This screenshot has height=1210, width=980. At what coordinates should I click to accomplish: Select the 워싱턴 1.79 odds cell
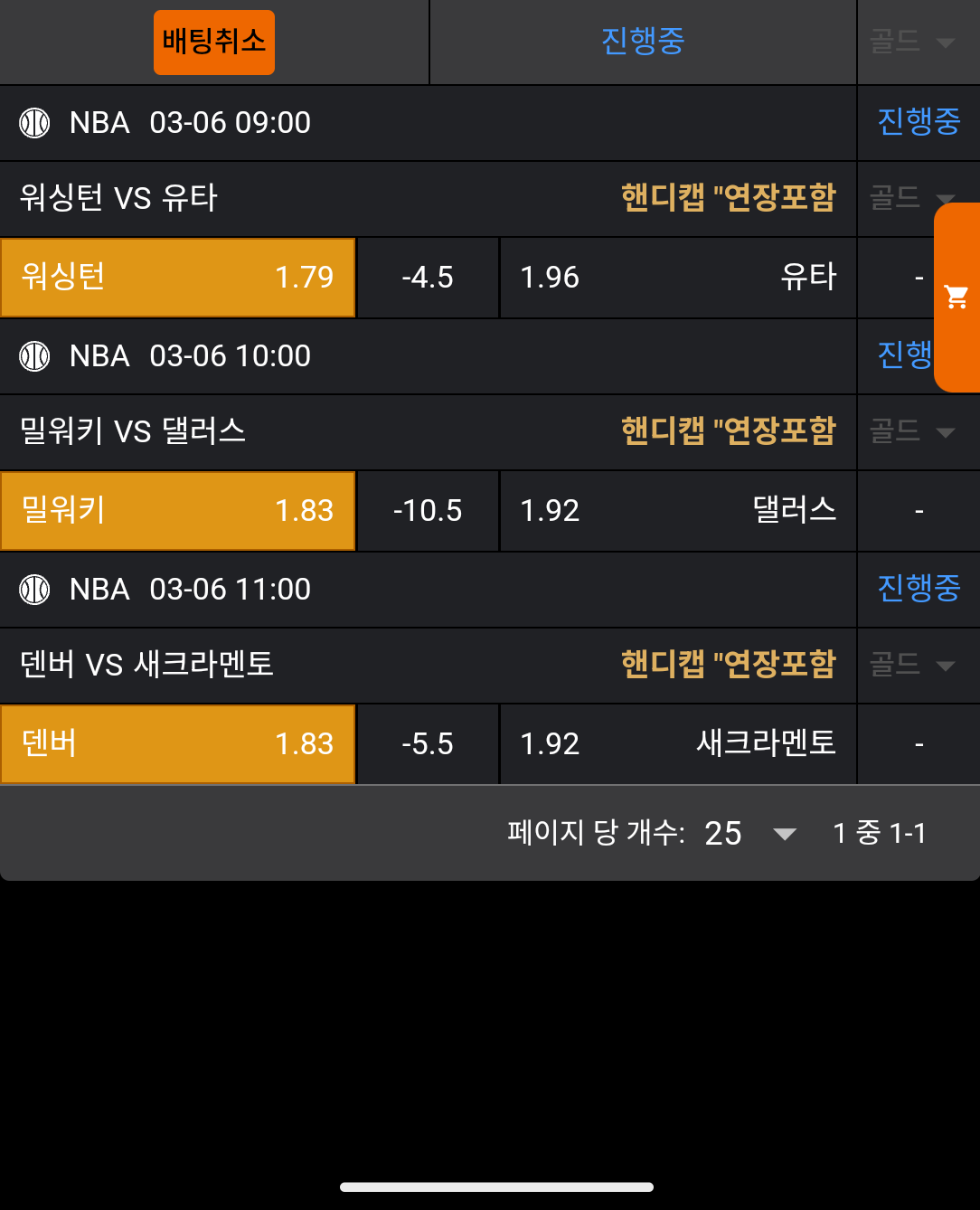coord(178,278)
